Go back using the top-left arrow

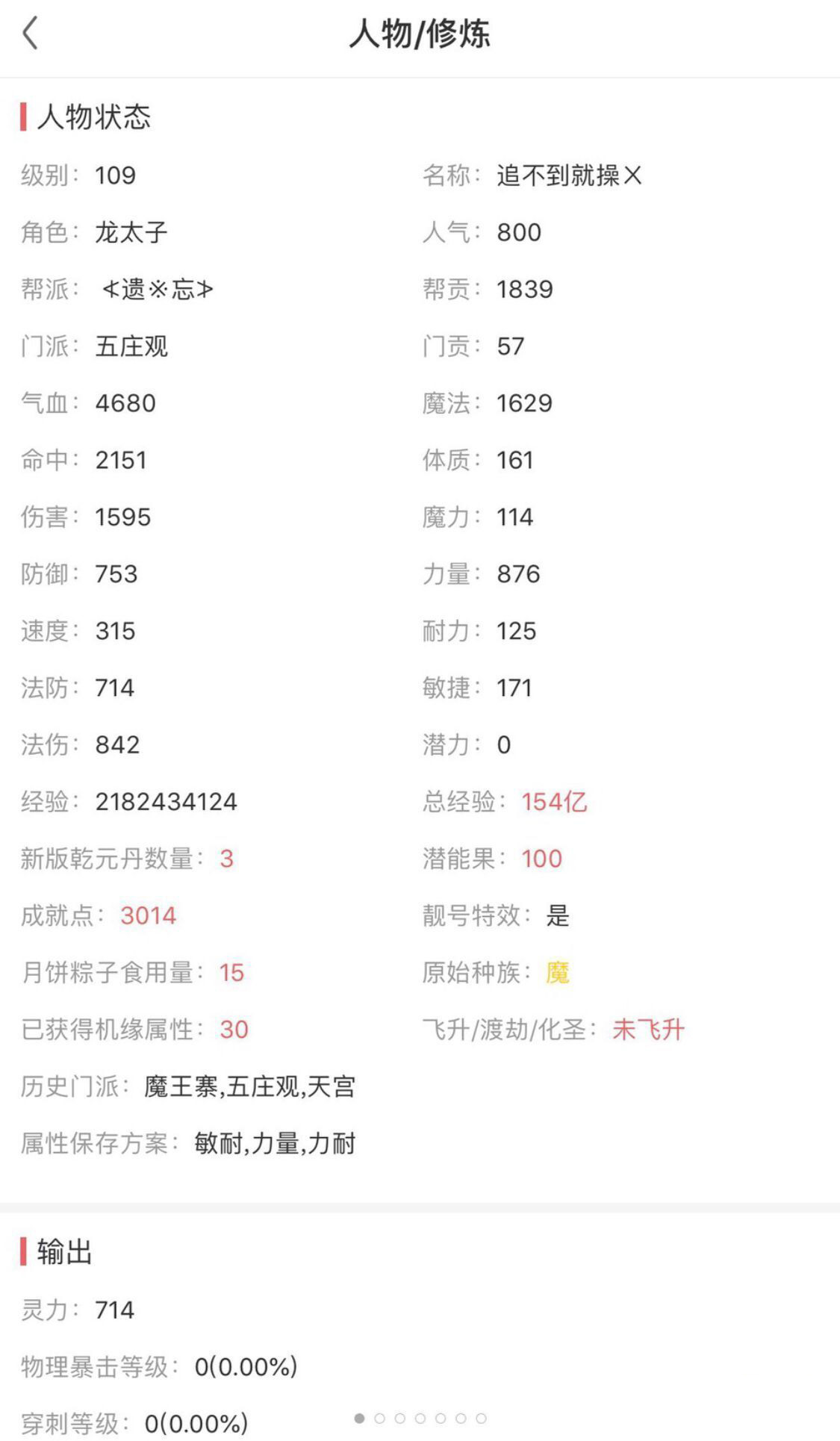[x=30, y=34]
